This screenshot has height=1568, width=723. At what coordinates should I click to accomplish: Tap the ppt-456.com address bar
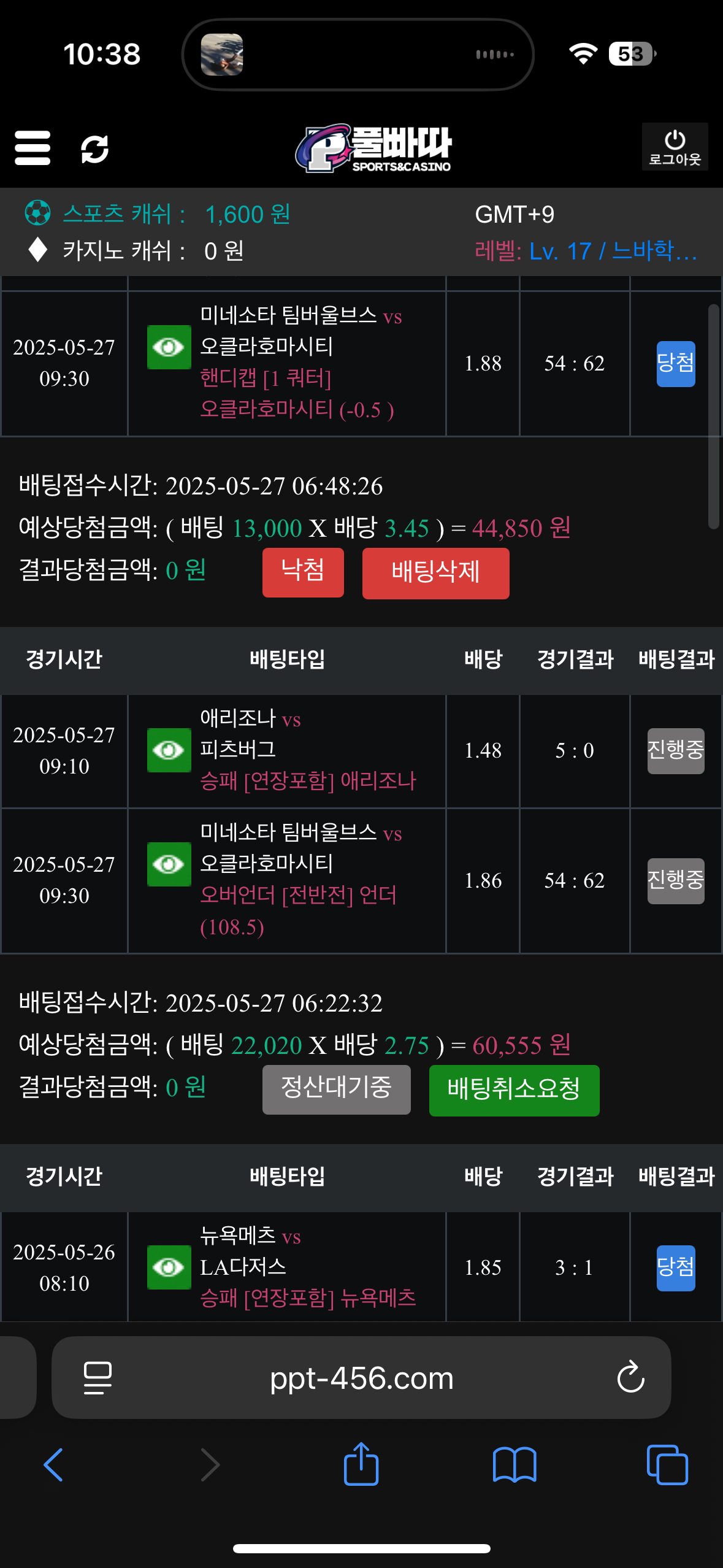(361, 1378)
